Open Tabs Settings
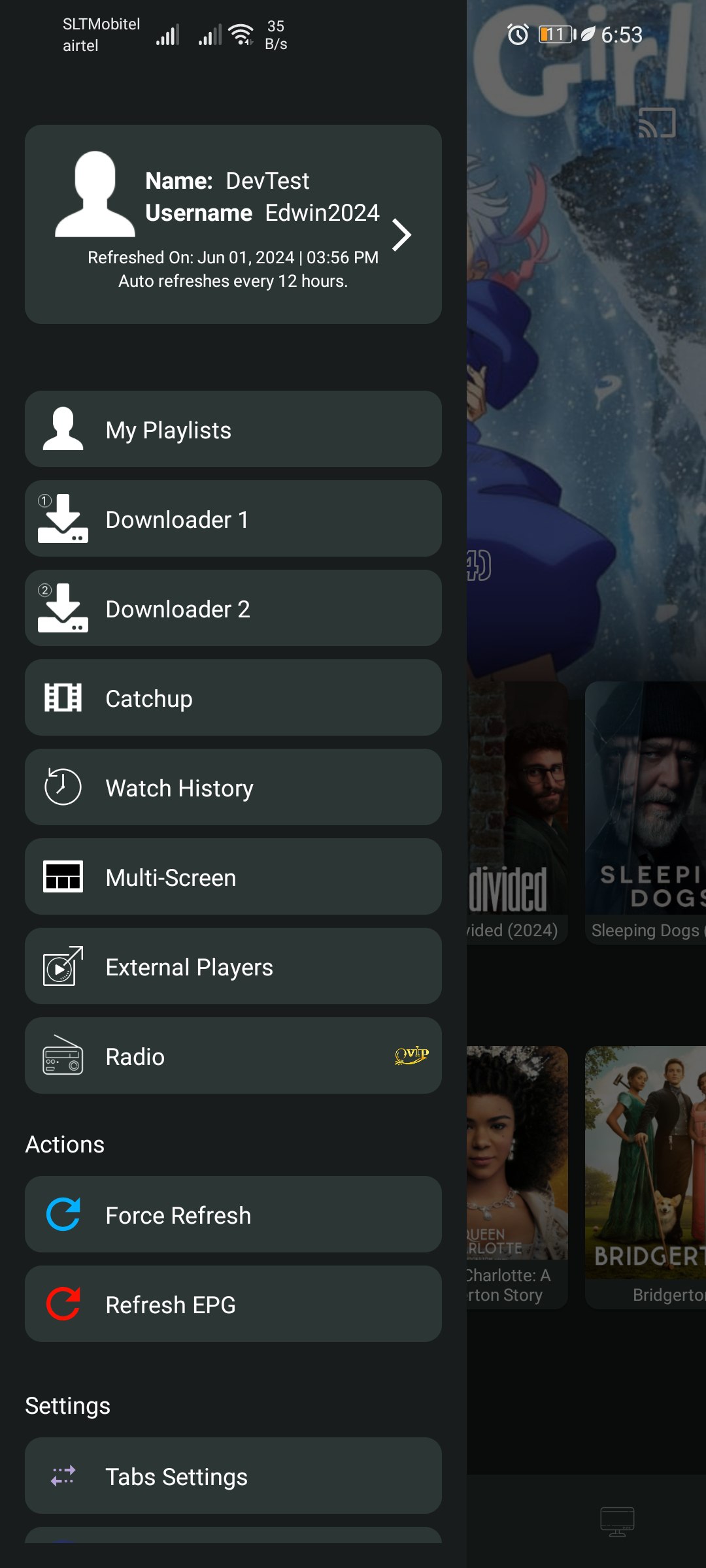The height and width of the screenshot is (1568, 706). point(233,1476)
